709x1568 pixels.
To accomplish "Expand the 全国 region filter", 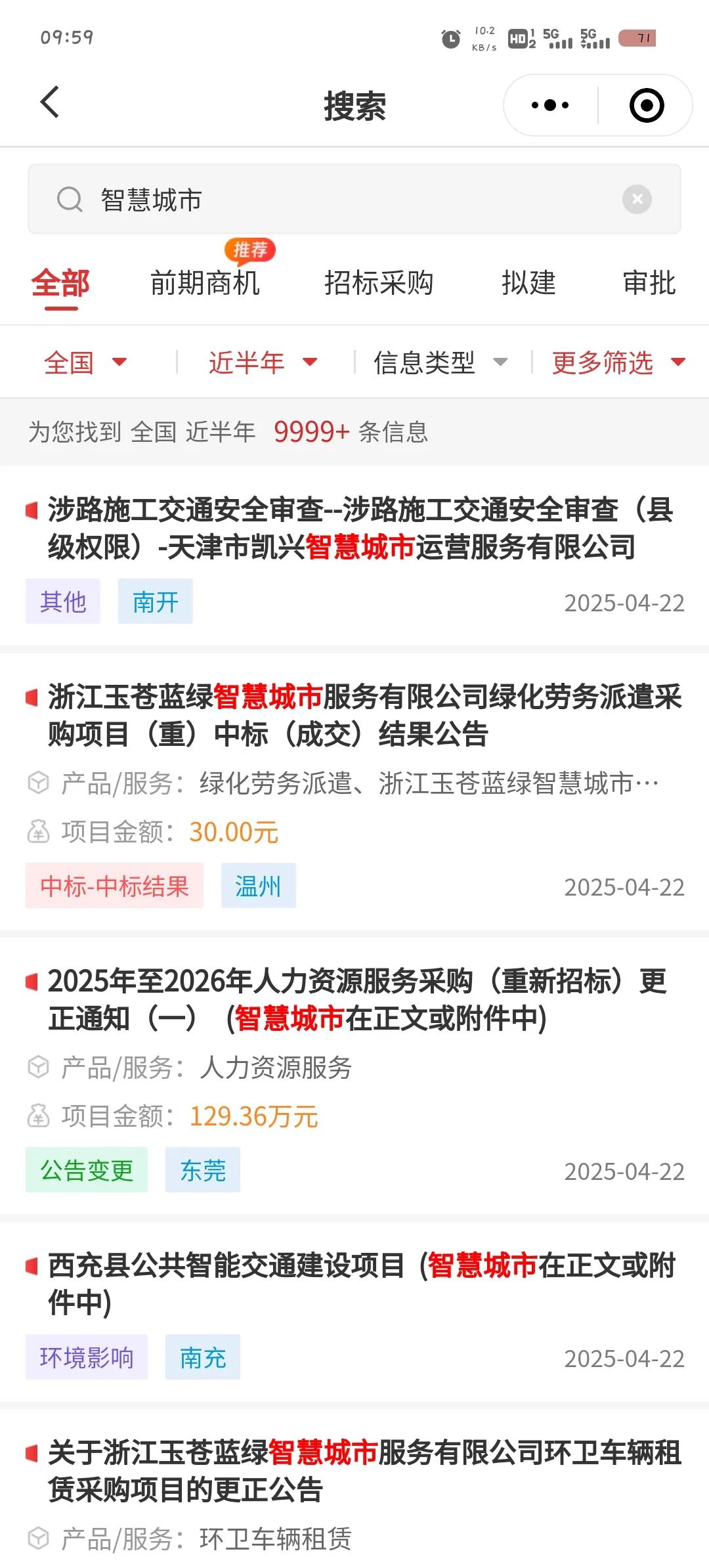I will (x=85, y=362).
